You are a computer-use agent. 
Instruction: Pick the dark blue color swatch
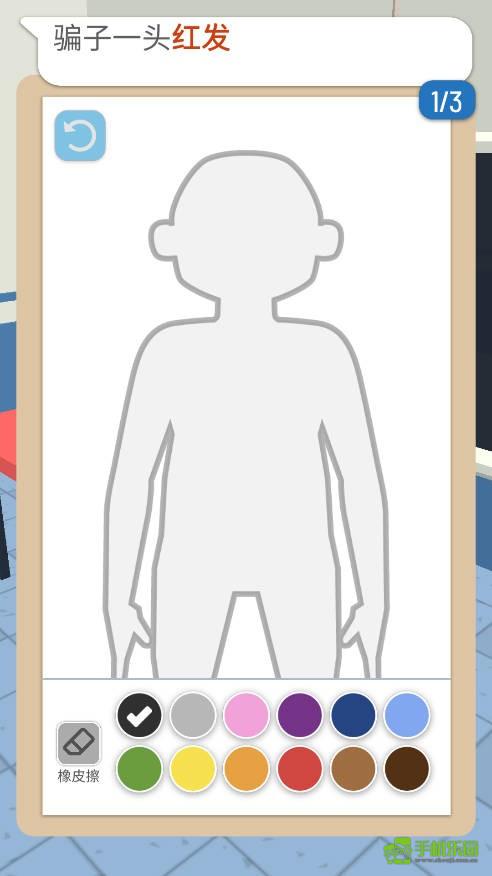pos(353,715)
